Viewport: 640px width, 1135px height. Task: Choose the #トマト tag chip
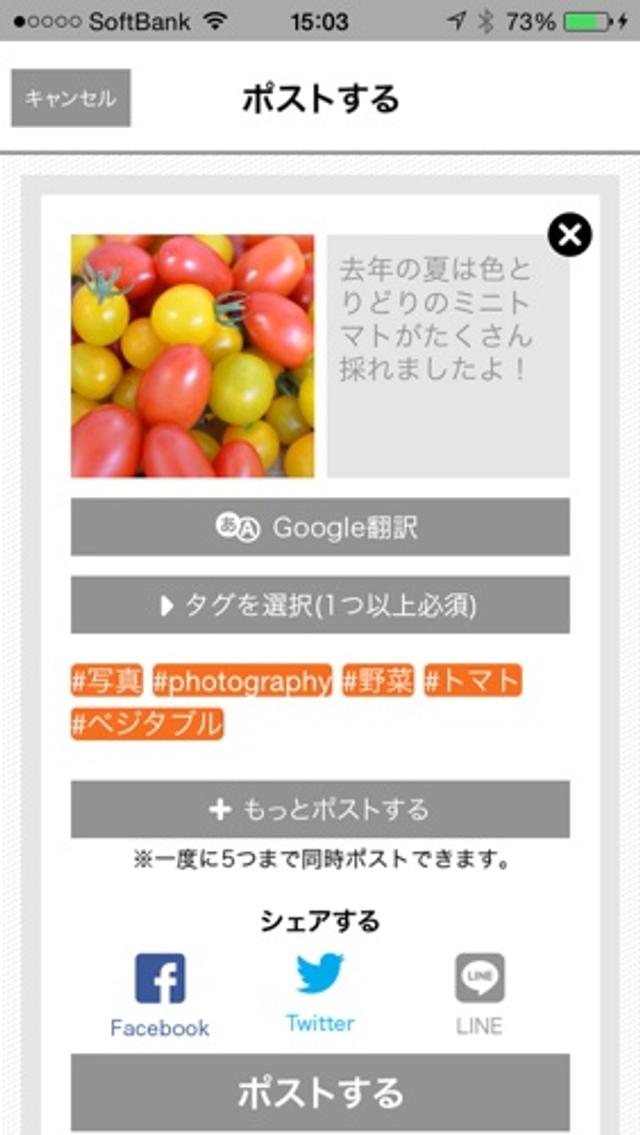point(473,681)
